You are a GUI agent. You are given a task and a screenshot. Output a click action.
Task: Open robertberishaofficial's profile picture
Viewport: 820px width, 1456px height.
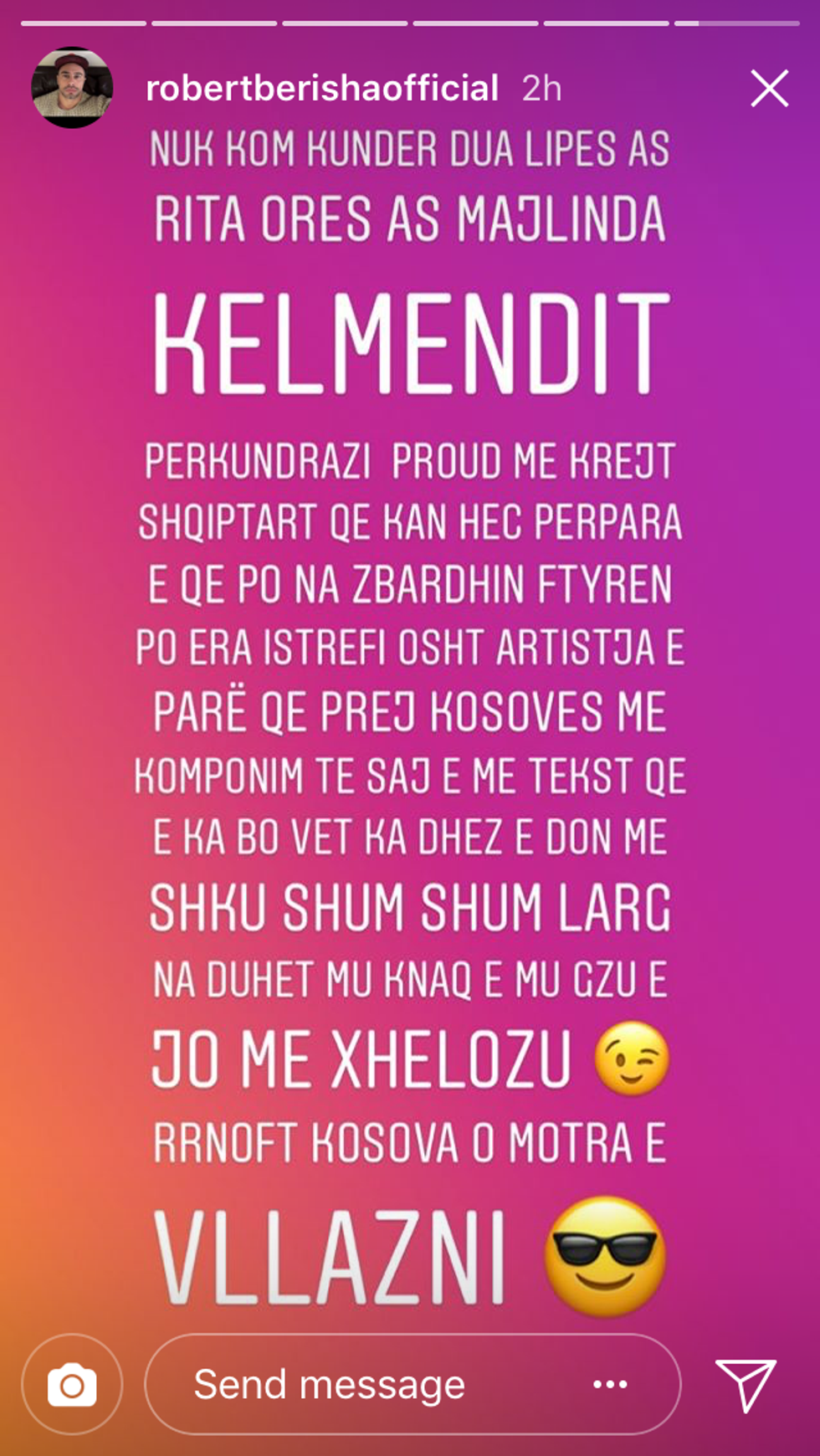click(x=72, y=89)
